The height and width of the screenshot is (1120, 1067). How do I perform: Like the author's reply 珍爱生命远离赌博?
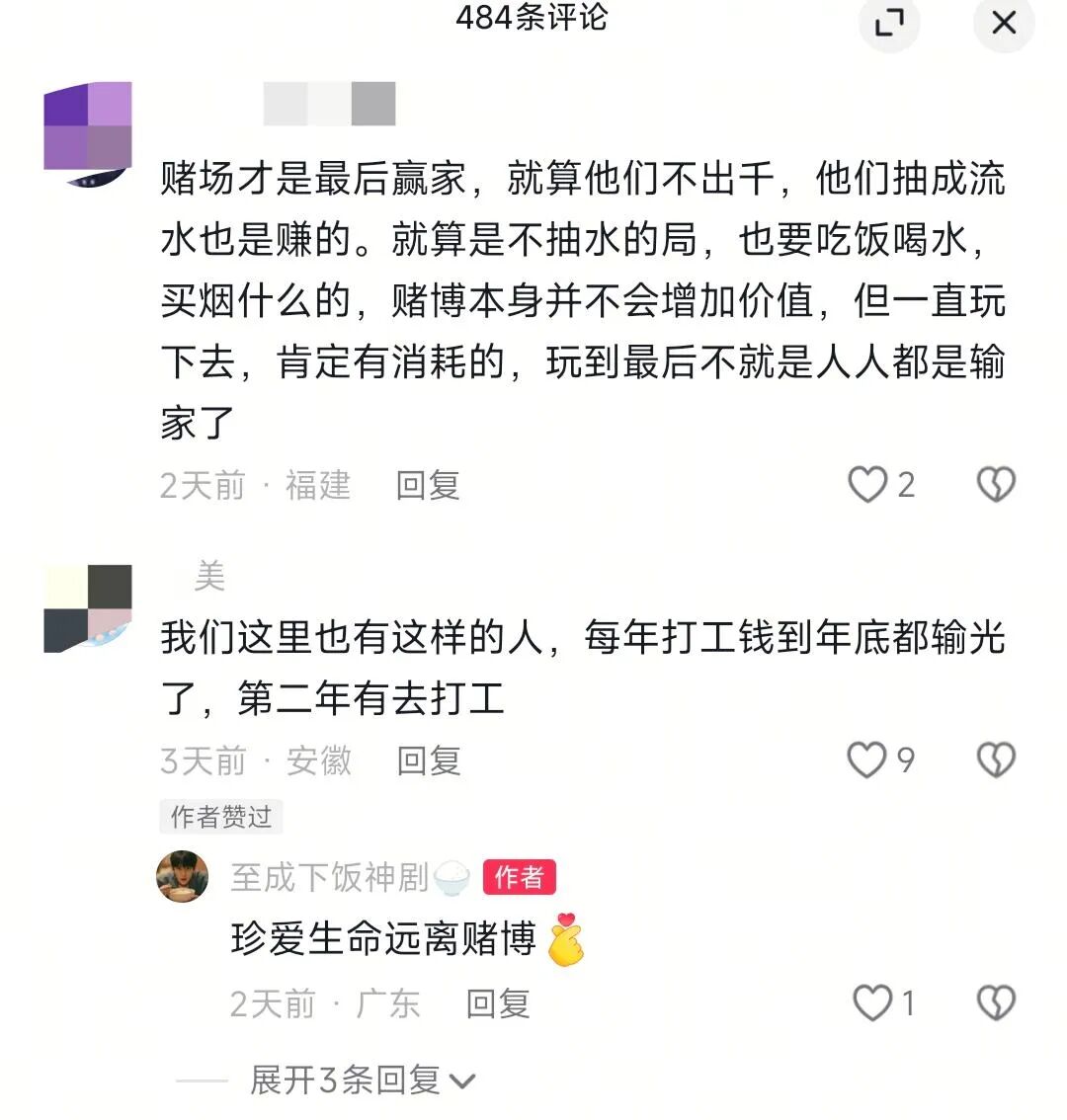[872, 1003]
